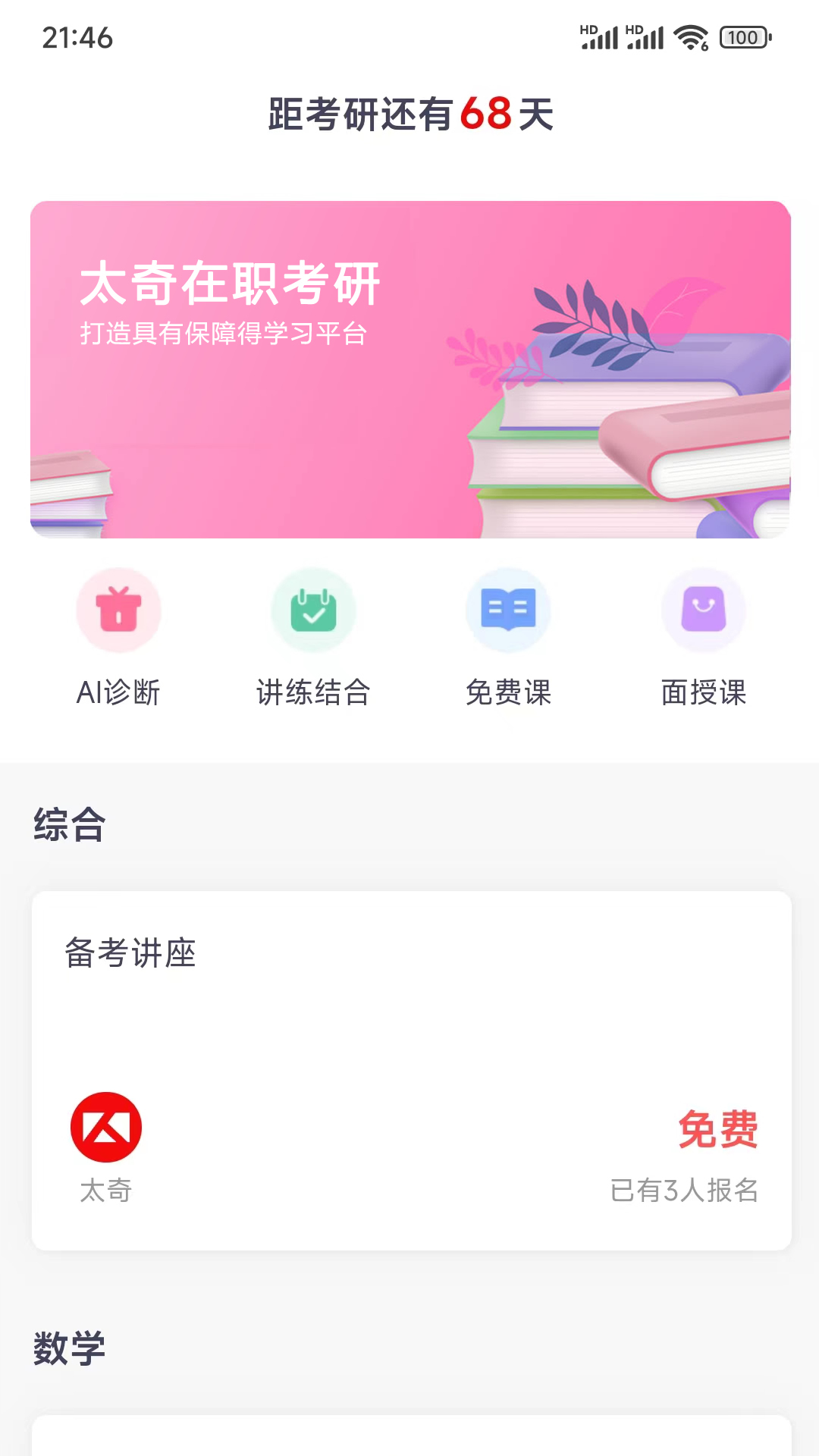Click the purple shopping bag icon

703,609
